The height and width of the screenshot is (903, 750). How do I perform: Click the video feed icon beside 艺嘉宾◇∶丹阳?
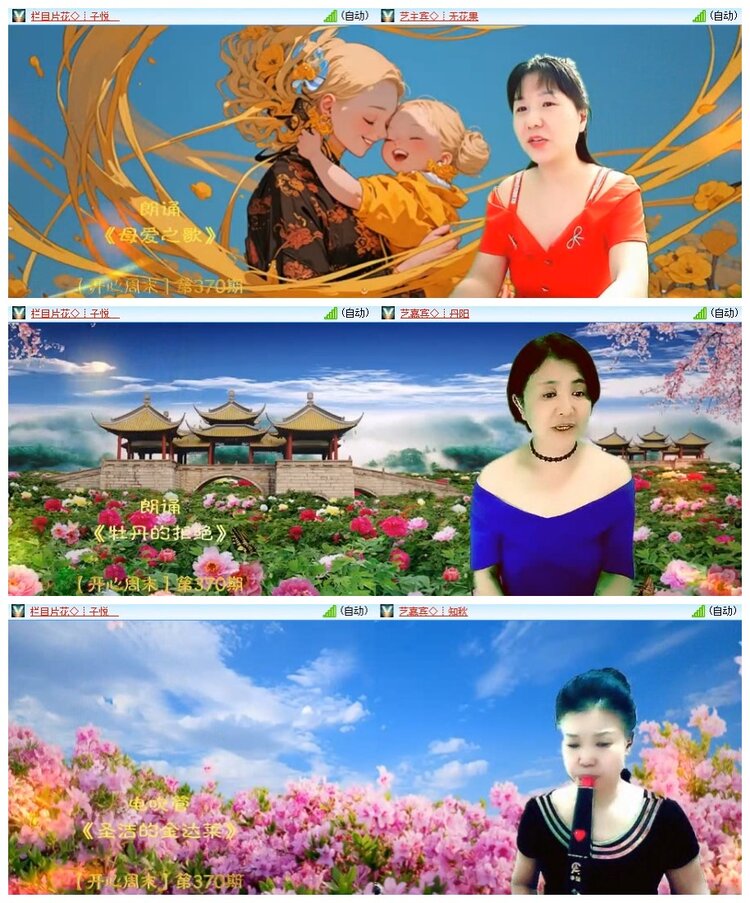point(388,311)
